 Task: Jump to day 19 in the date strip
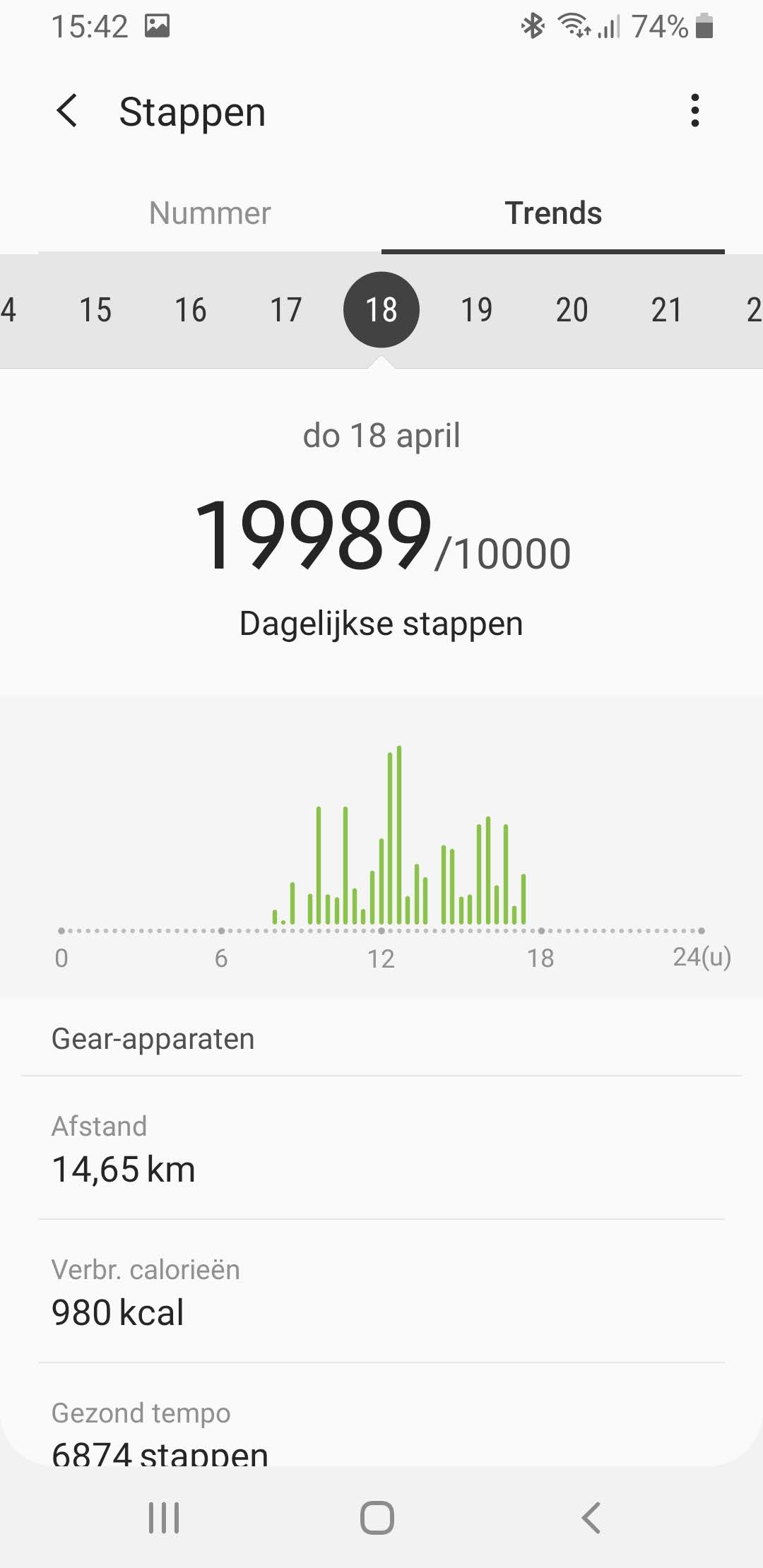click(x=477, y=310)
